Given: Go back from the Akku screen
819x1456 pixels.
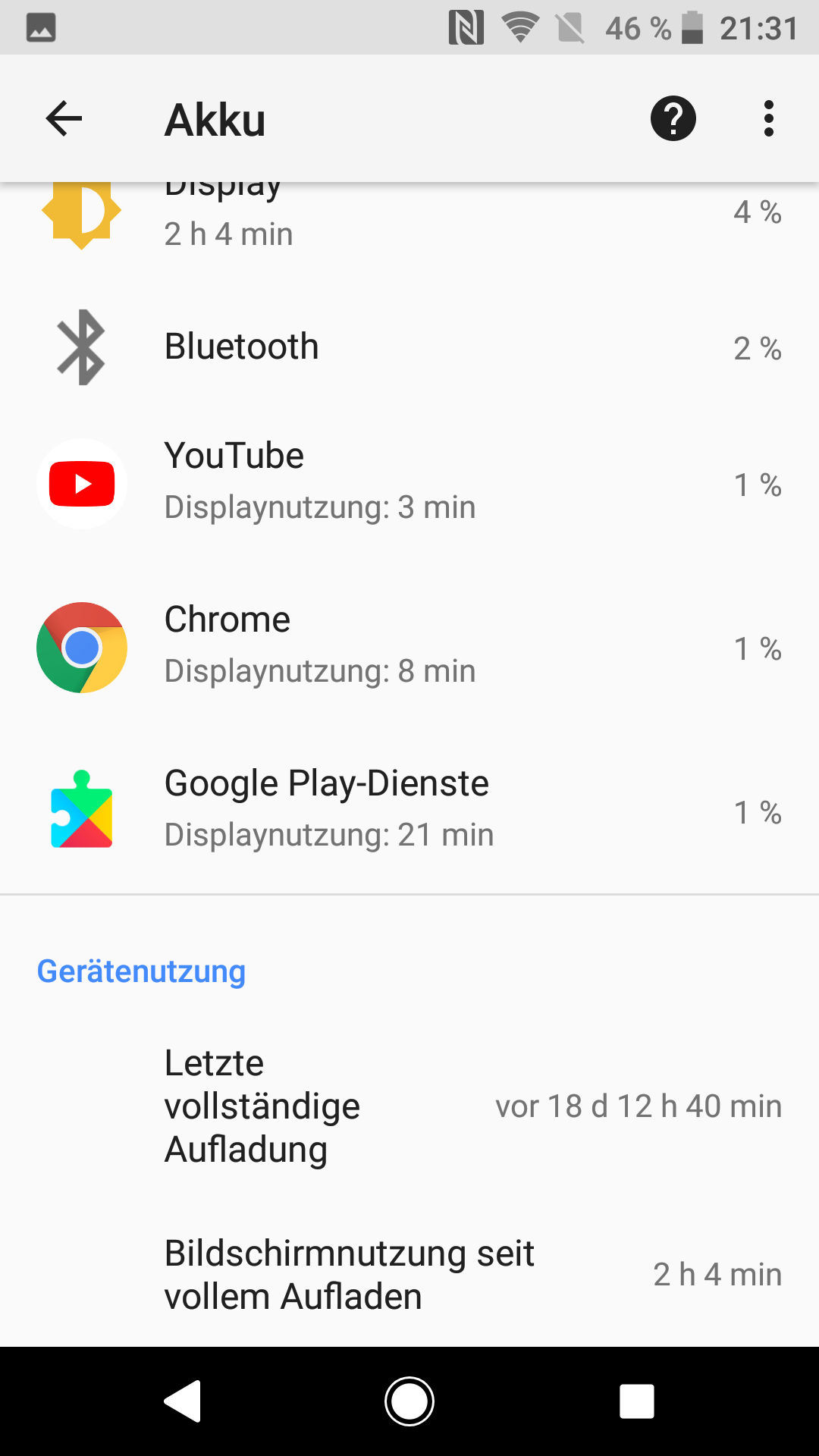Looking at the screenshot, I should click(x=64, y=118).
